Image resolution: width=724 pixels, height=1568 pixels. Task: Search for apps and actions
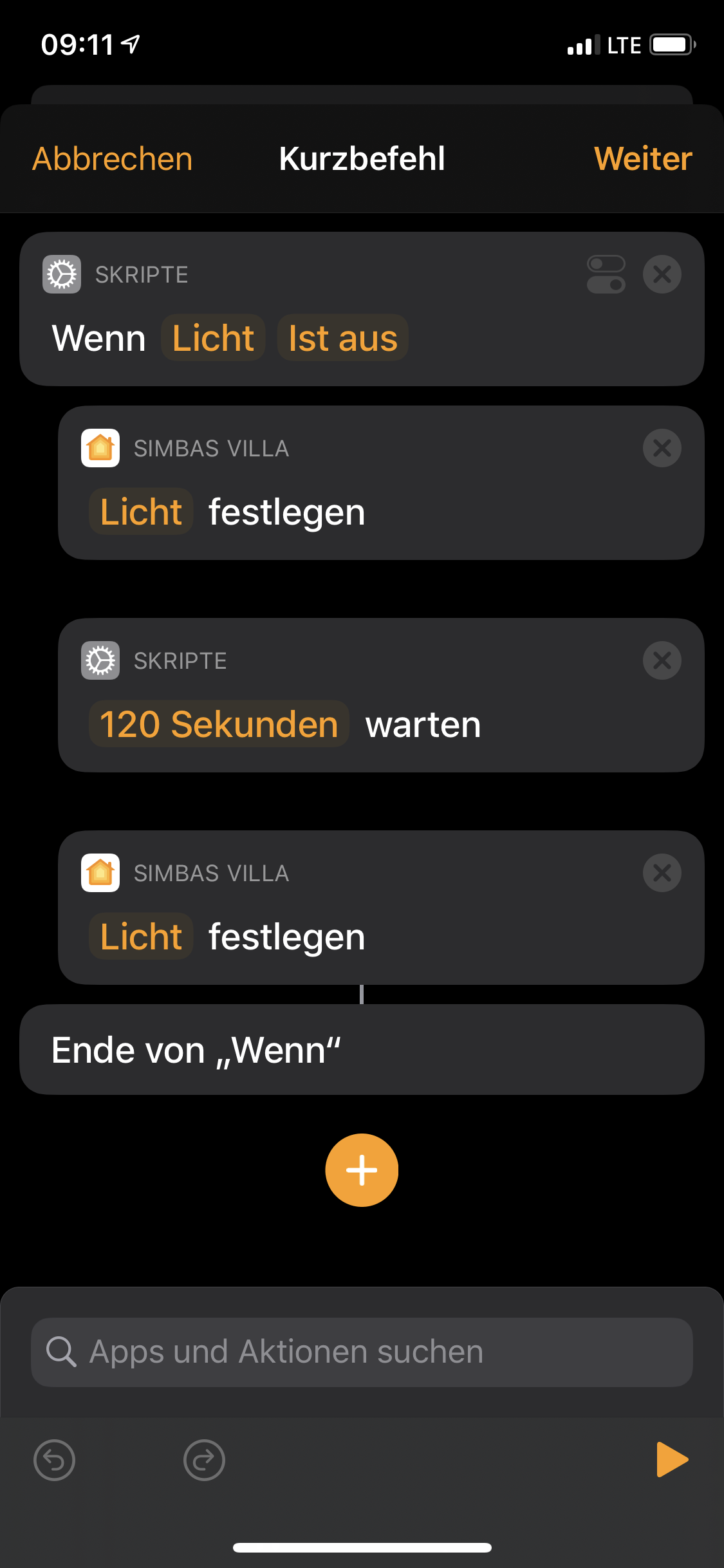pos(362,1352)
